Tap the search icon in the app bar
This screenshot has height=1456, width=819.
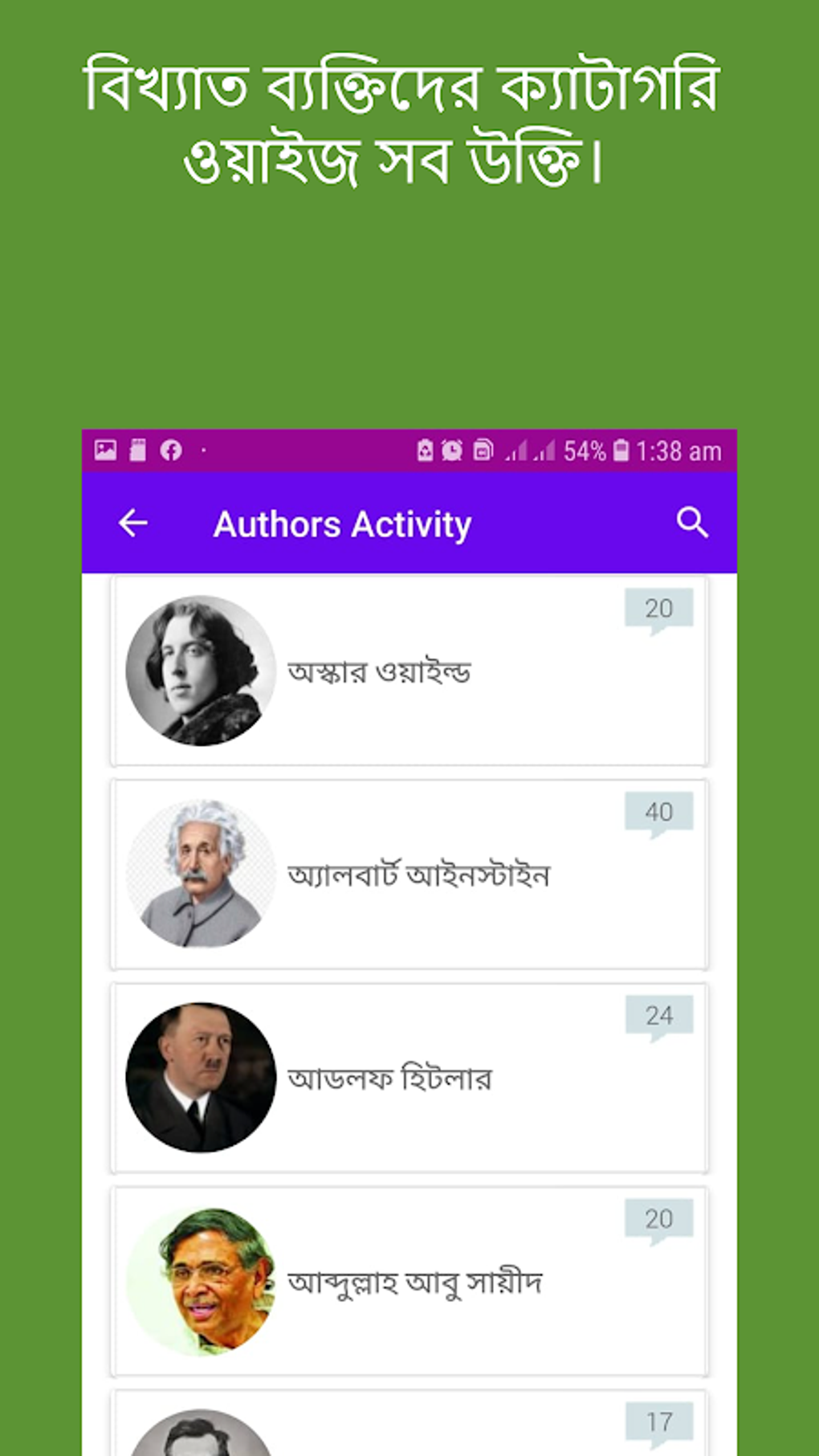tap(692, 523)
